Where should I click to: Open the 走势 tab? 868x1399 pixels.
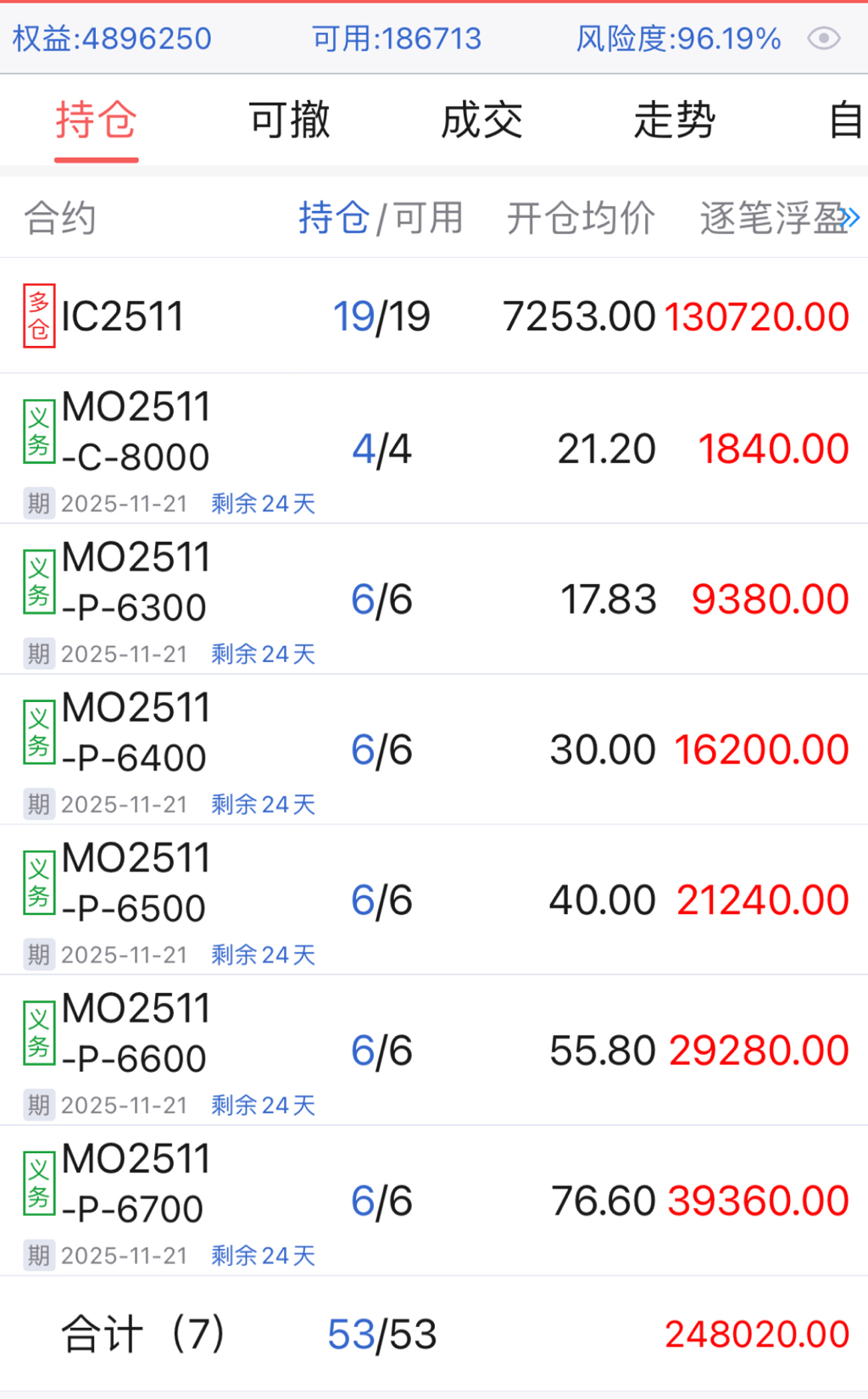click(x=675, y=120)
